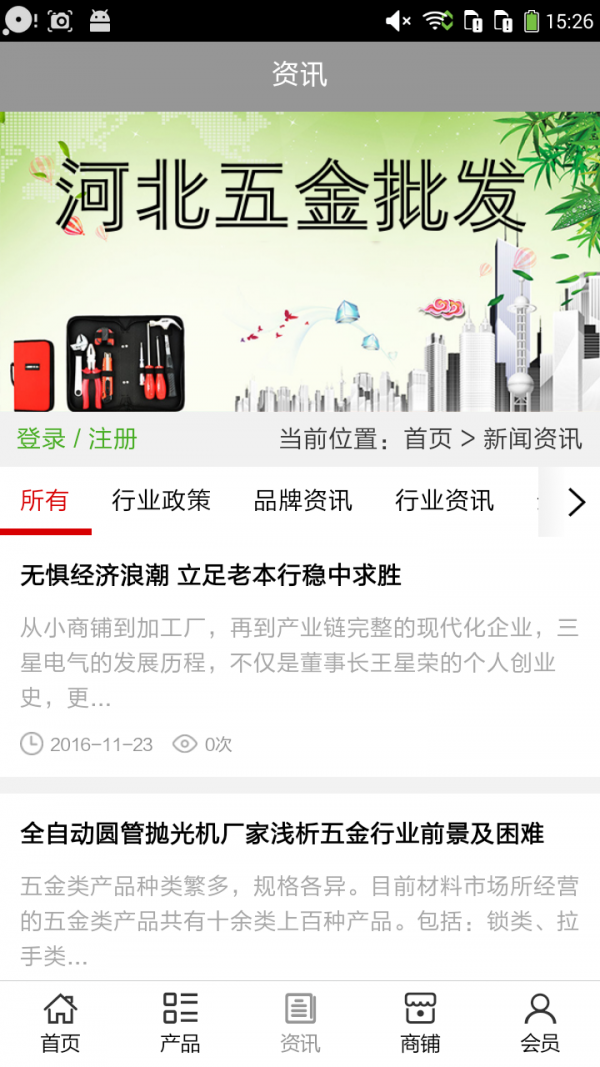Open article 无惧经济浪潮 立足老本行稳中求胜

(x=211, y=575)
